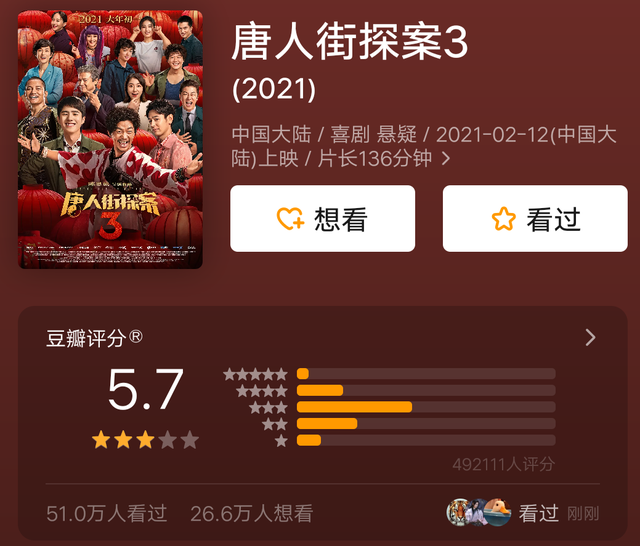
Task: Open the 豆瓣评分 rating details chevron
Action: tap(590, 338)
